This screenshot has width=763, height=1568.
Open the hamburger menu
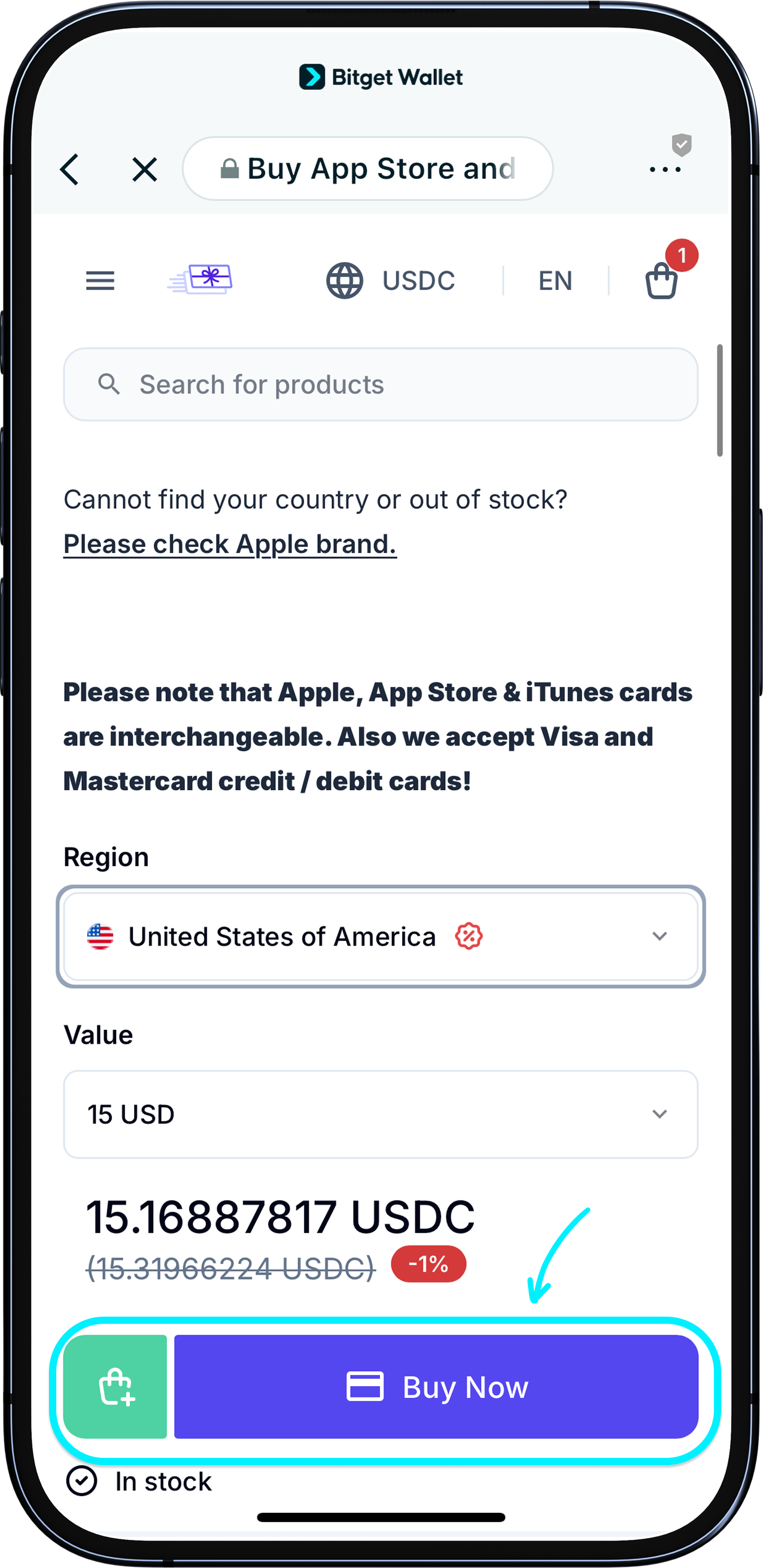point(100,281)
